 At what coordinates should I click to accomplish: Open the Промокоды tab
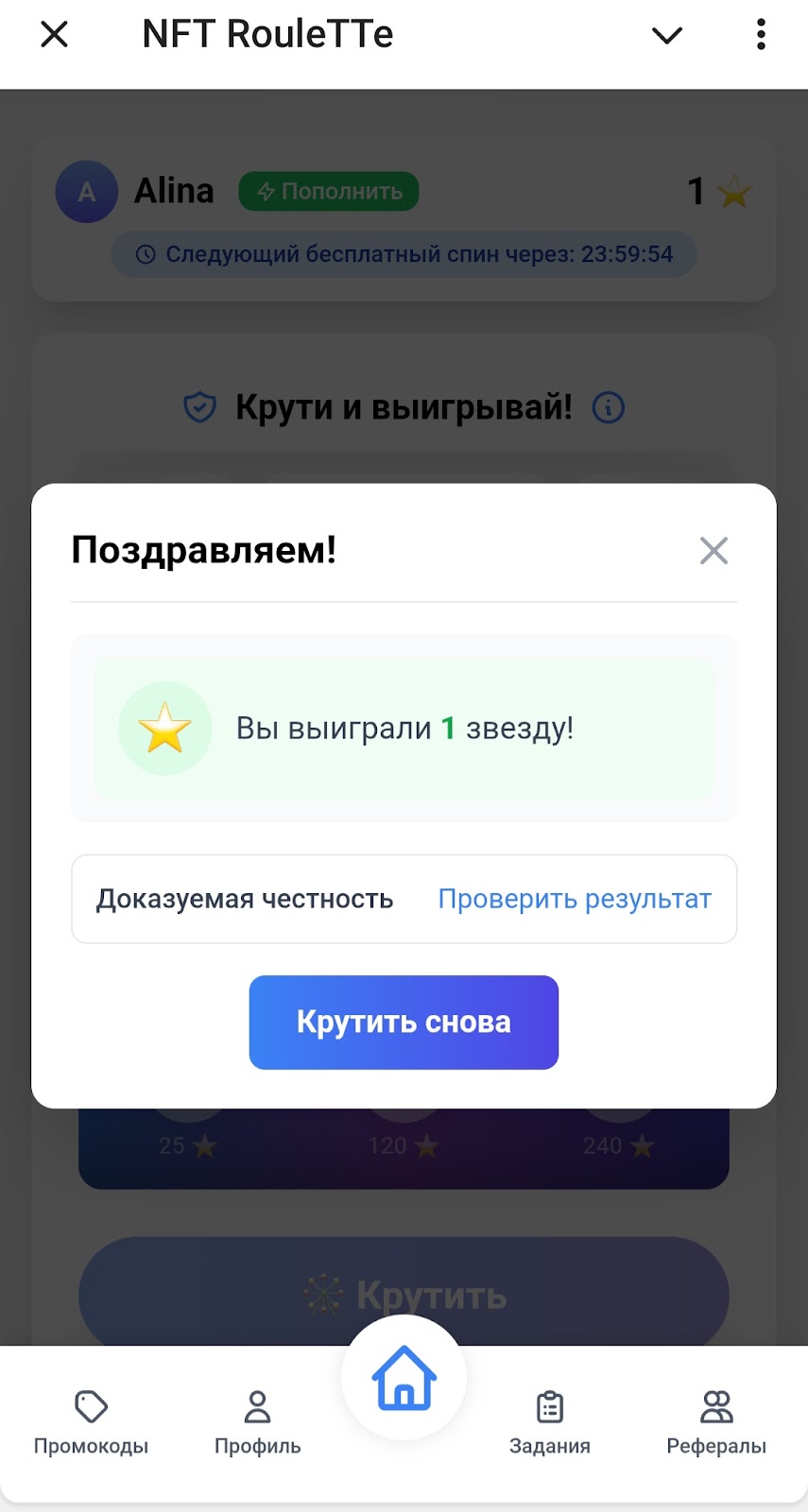pyautogui.click(x=91, y=1422)
